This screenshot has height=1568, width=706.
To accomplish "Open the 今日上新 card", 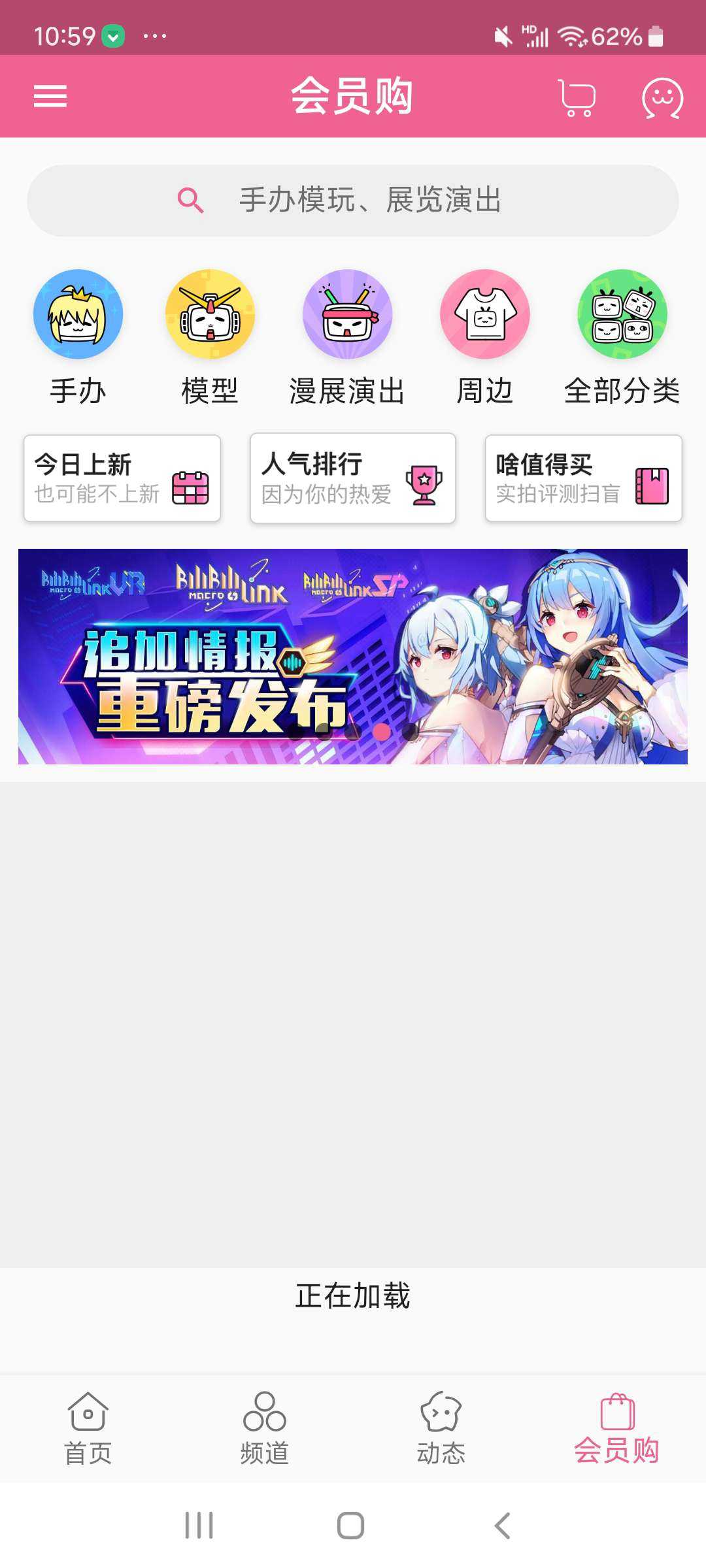I will pyautogui.click(x=122, y=478).
